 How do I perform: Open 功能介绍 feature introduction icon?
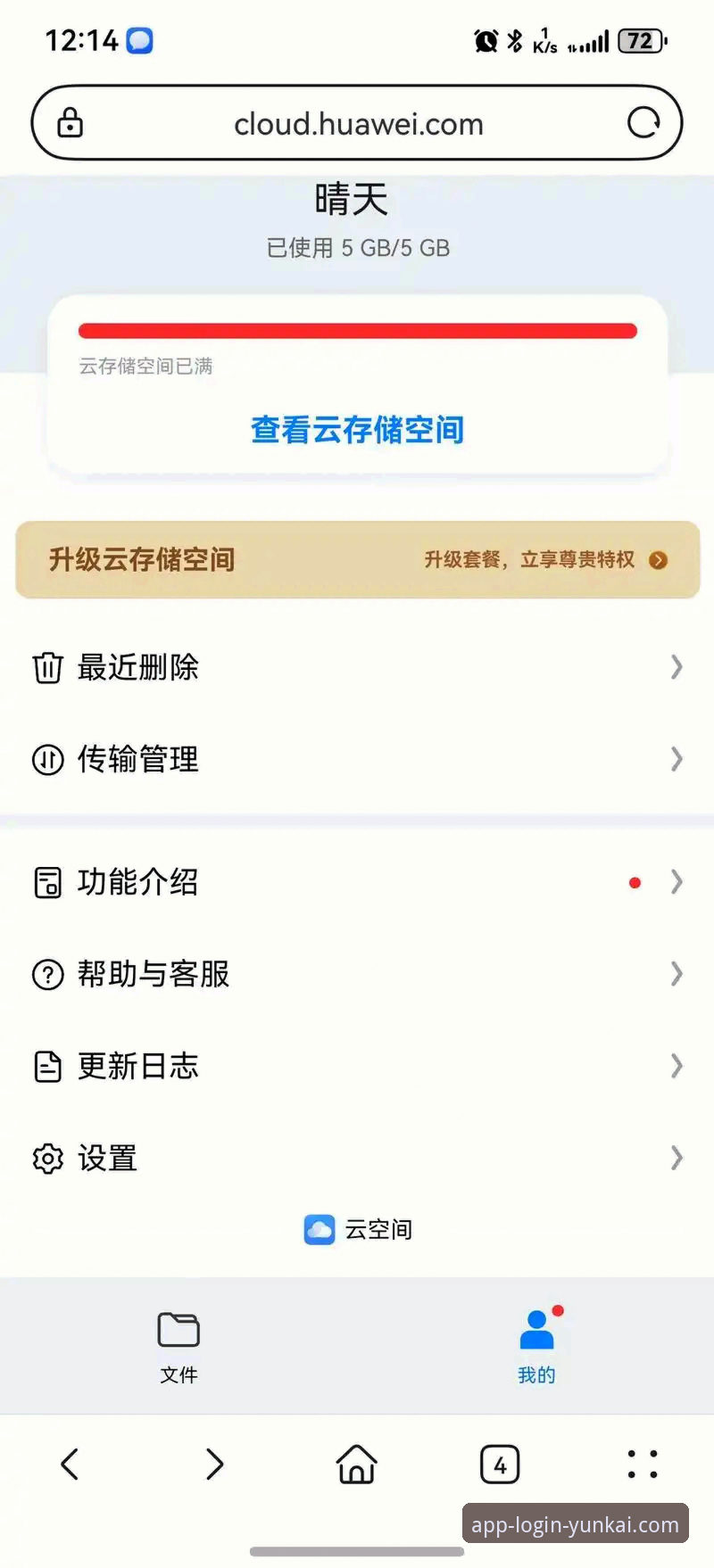point(46,882)
